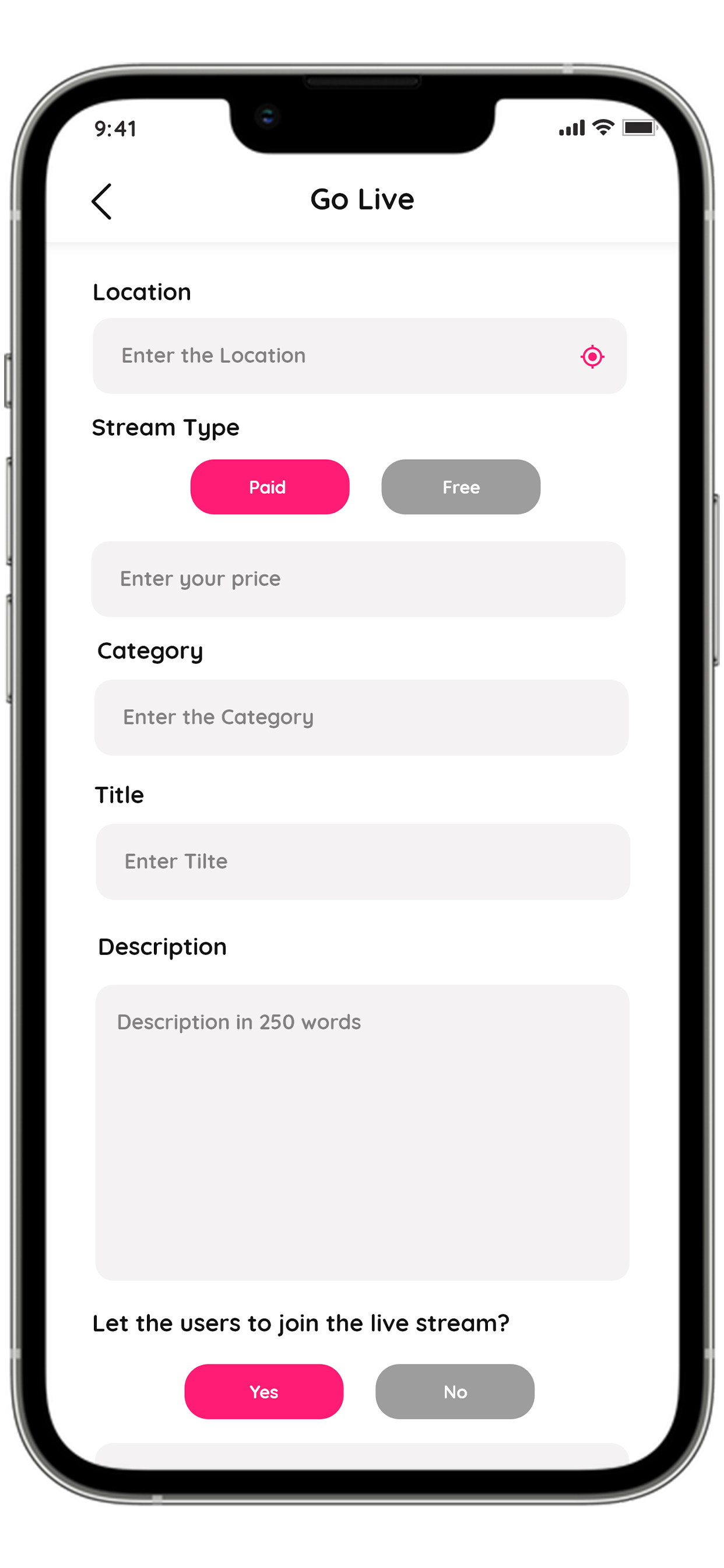Tap the Description in 250 words box
This screenshot has width=724, height=1568.
click(362, 1132)
